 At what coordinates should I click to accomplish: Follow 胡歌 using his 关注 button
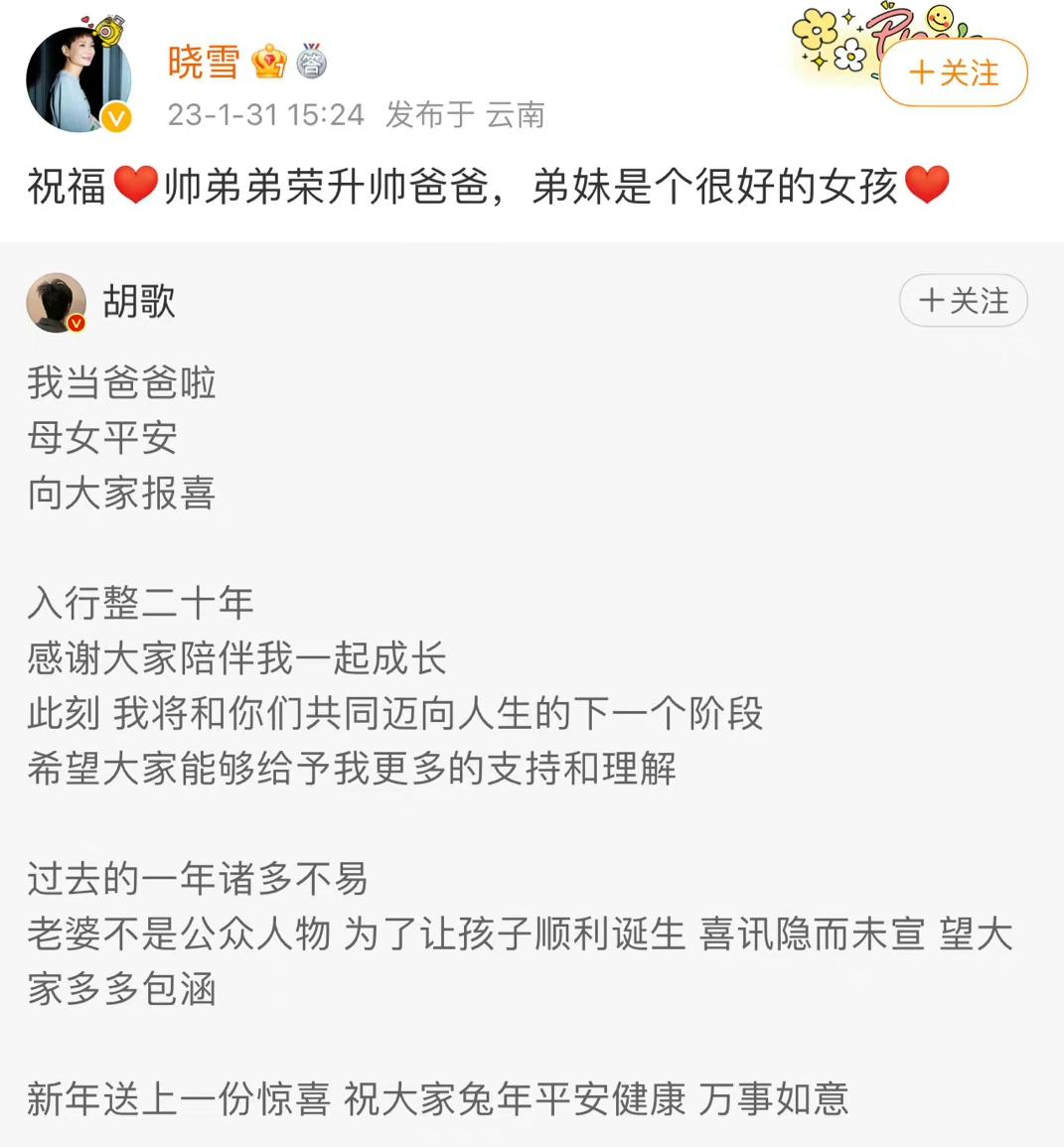[x=962, y=301]
